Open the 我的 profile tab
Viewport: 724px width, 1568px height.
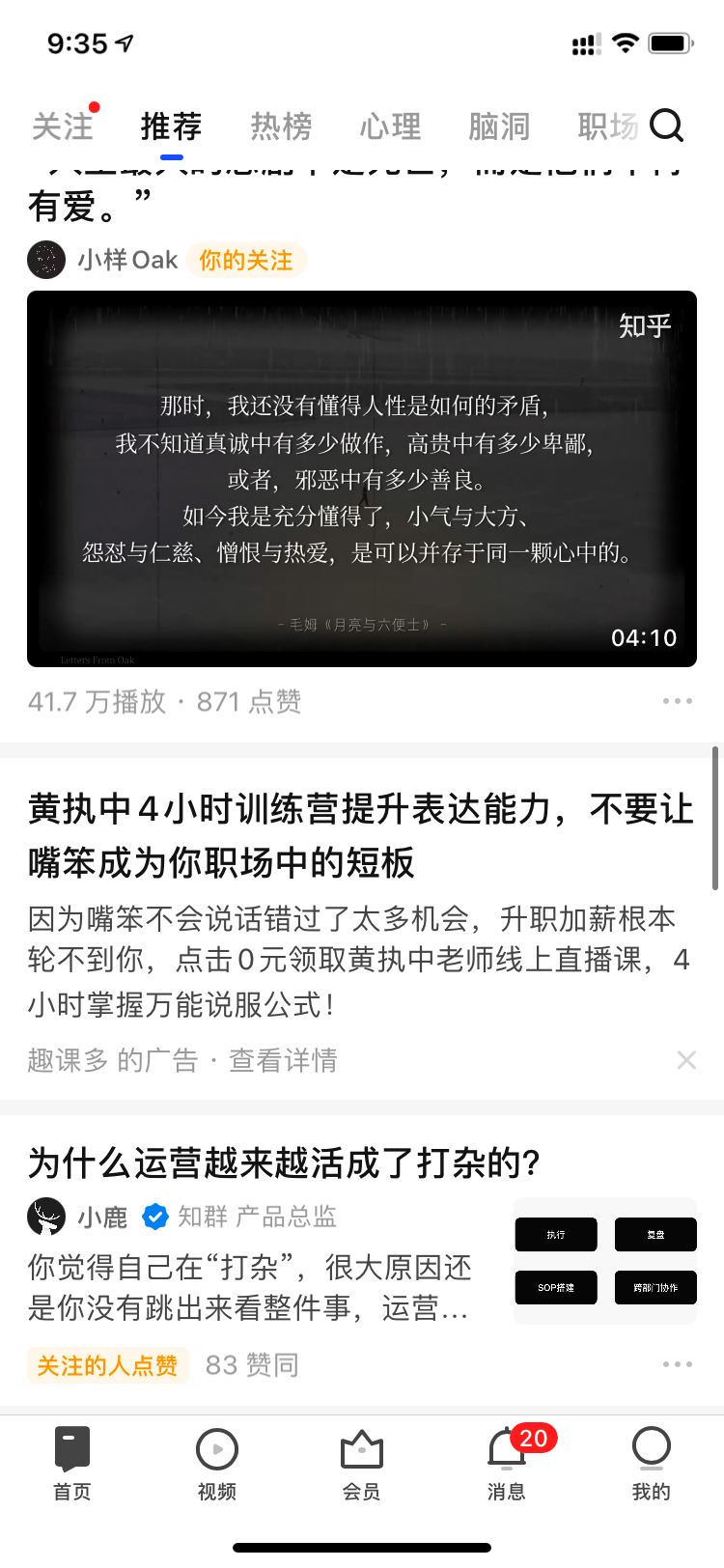(651, 1464)
